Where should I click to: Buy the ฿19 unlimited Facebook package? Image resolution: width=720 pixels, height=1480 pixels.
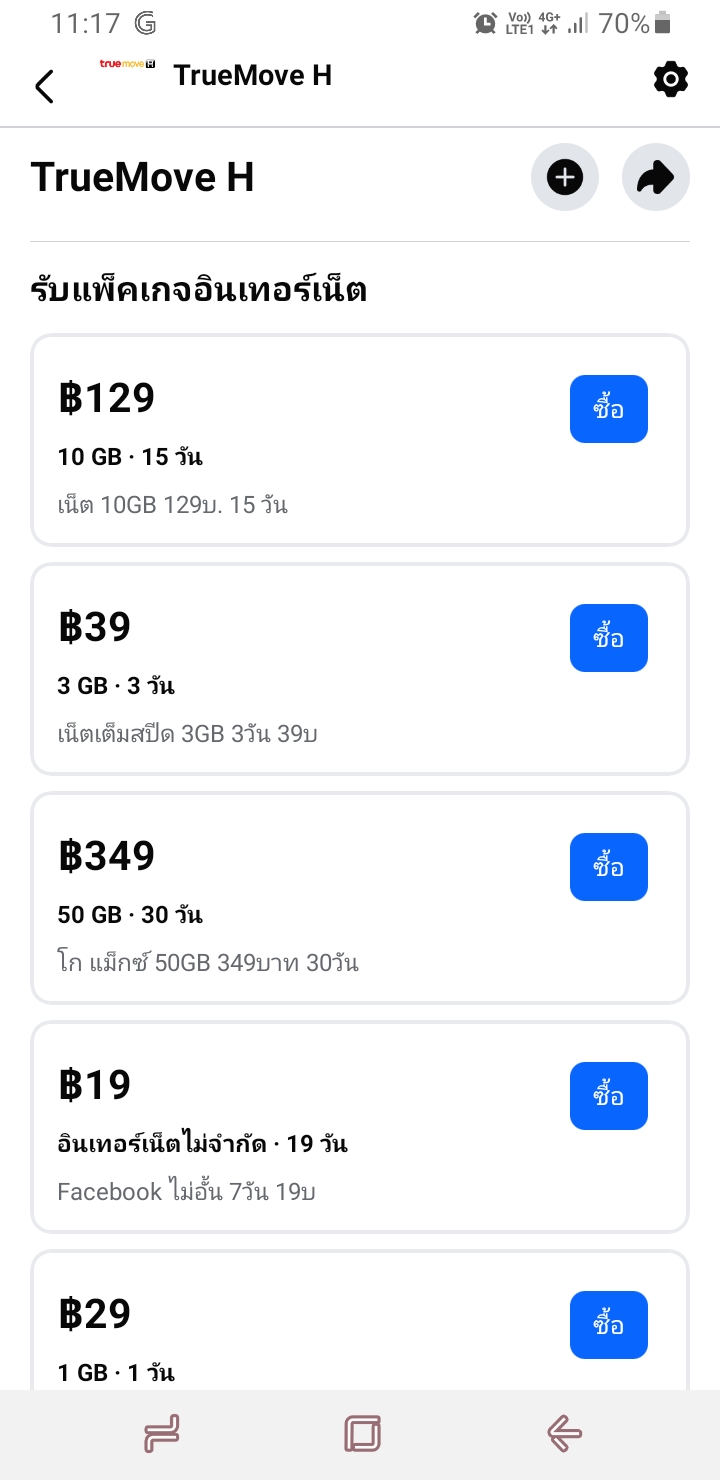point(609,1096)
